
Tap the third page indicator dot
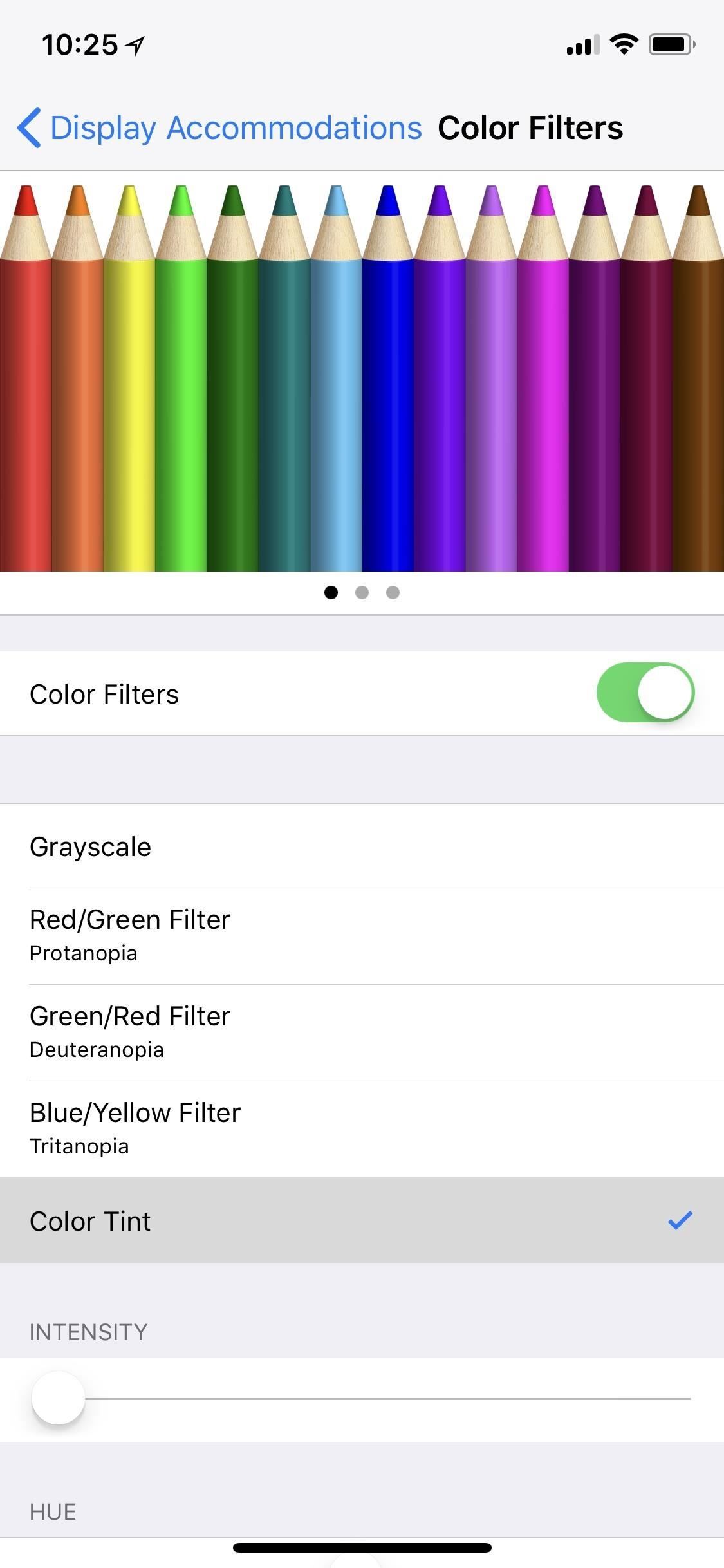point(393,593)
